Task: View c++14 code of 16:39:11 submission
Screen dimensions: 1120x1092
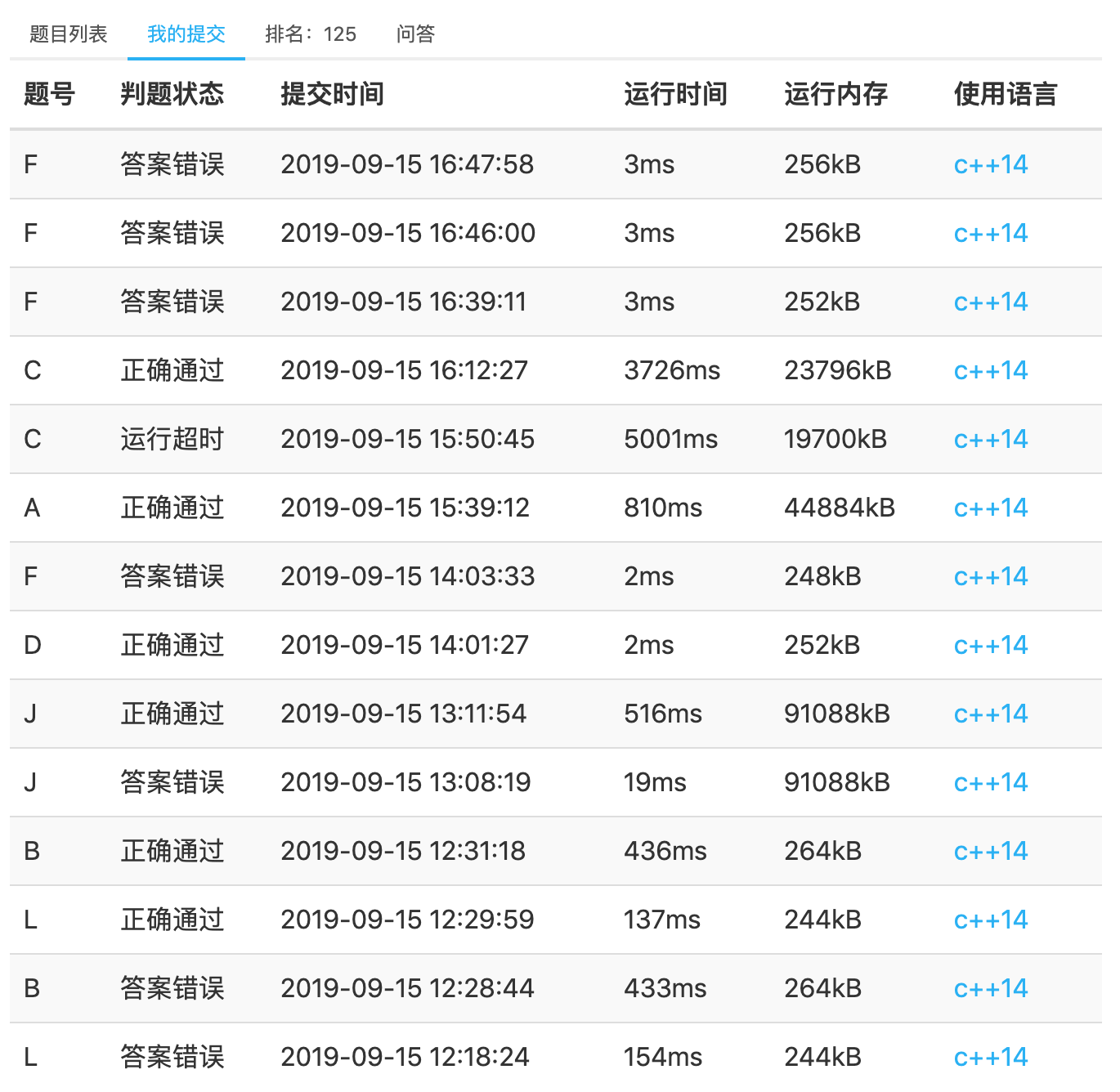Action: 990,302
